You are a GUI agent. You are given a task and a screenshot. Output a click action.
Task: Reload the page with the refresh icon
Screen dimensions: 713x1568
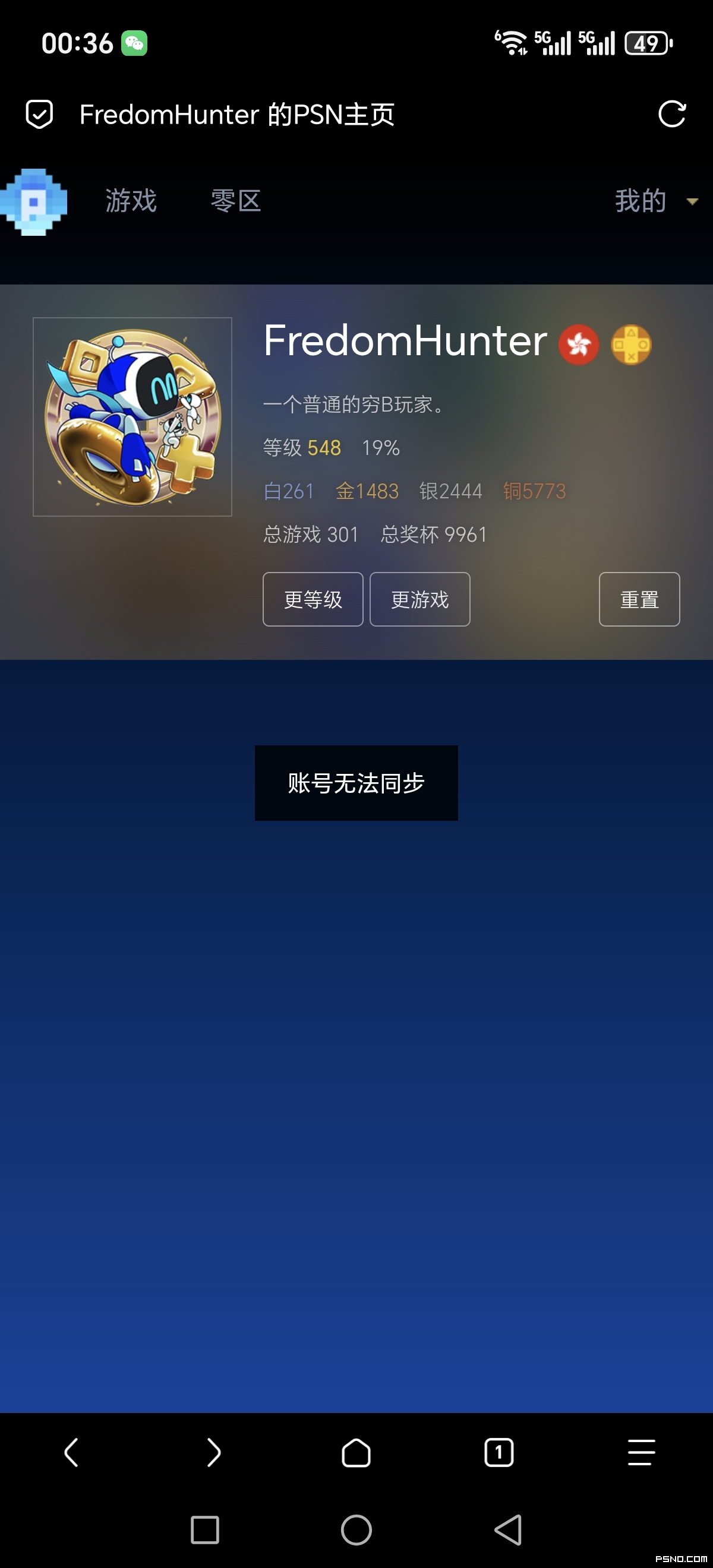(x=671, y=114)
